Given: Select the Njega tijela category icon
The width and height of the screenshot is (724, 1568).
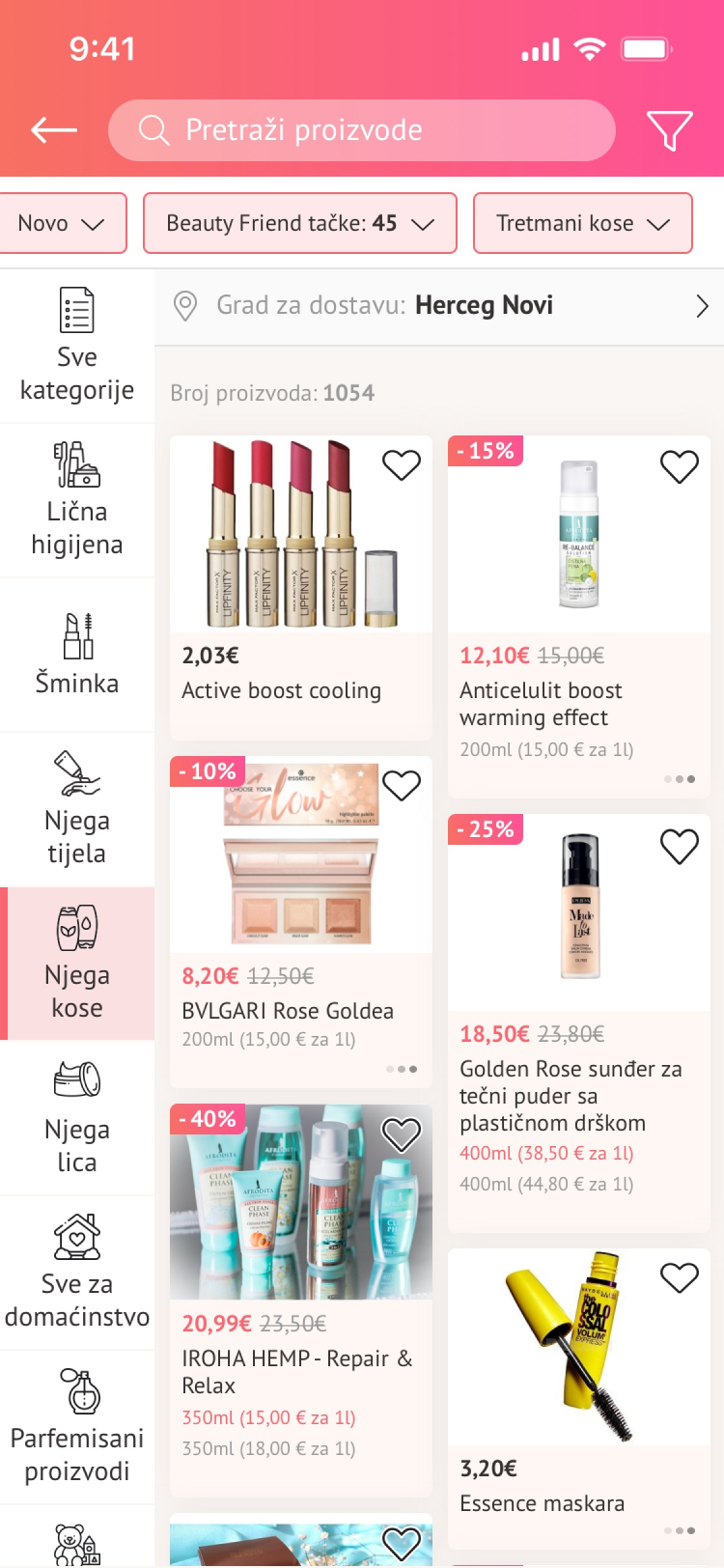Looking at the screenshot, I should [x=77, y=772].
